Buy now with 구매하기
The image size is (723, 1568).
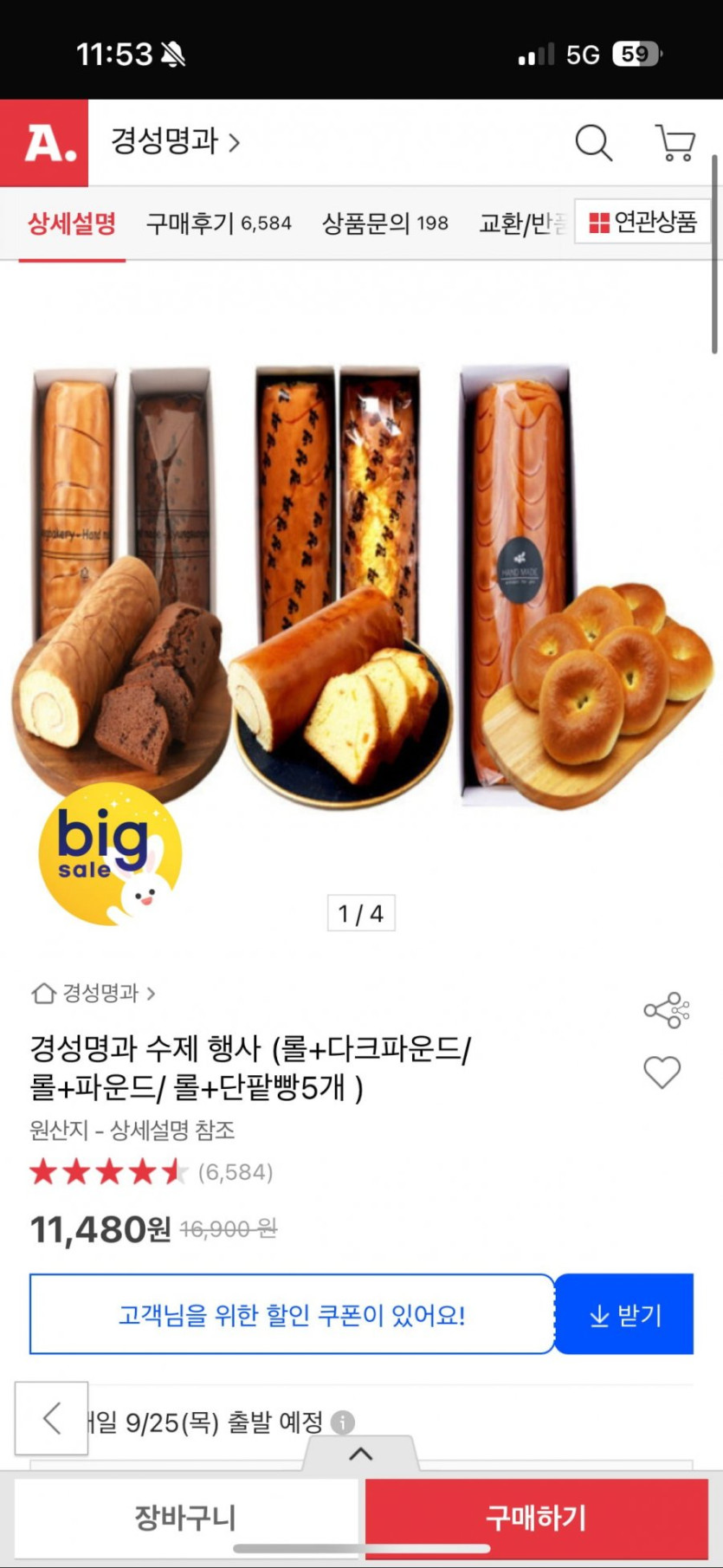pos(536,1517)
